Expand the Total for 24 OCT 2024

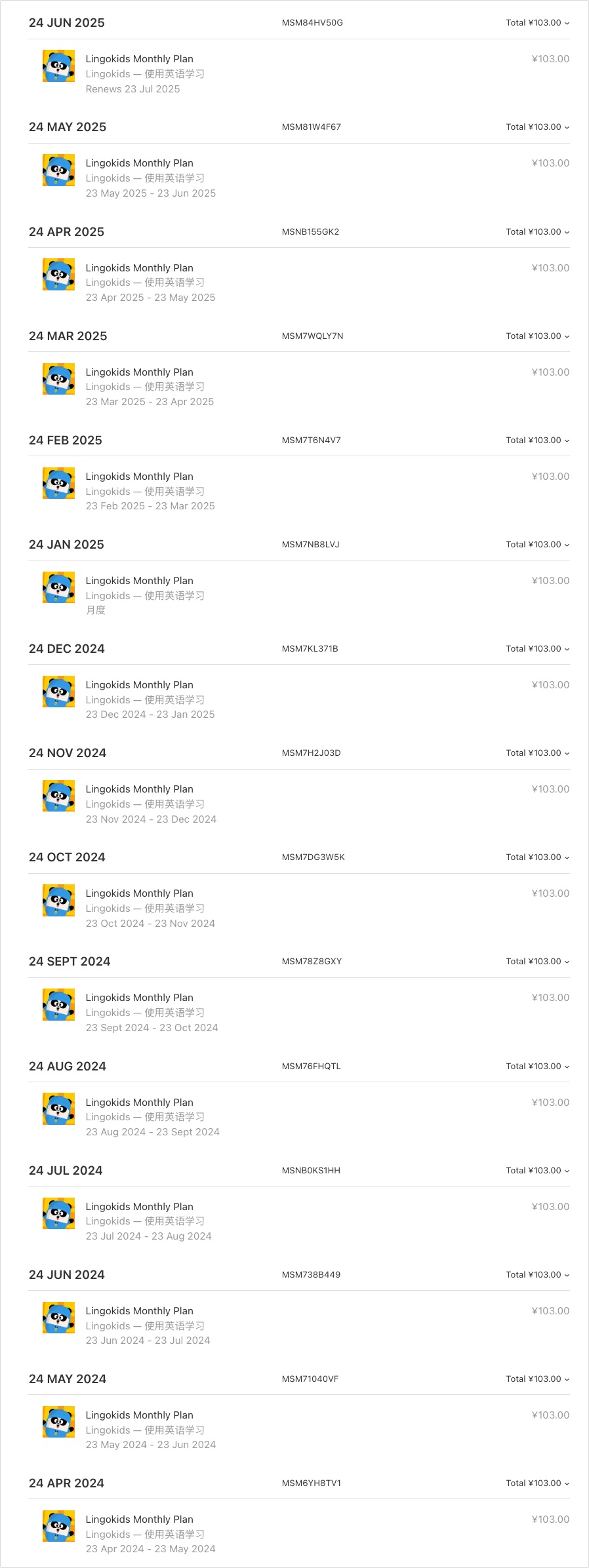537,857
